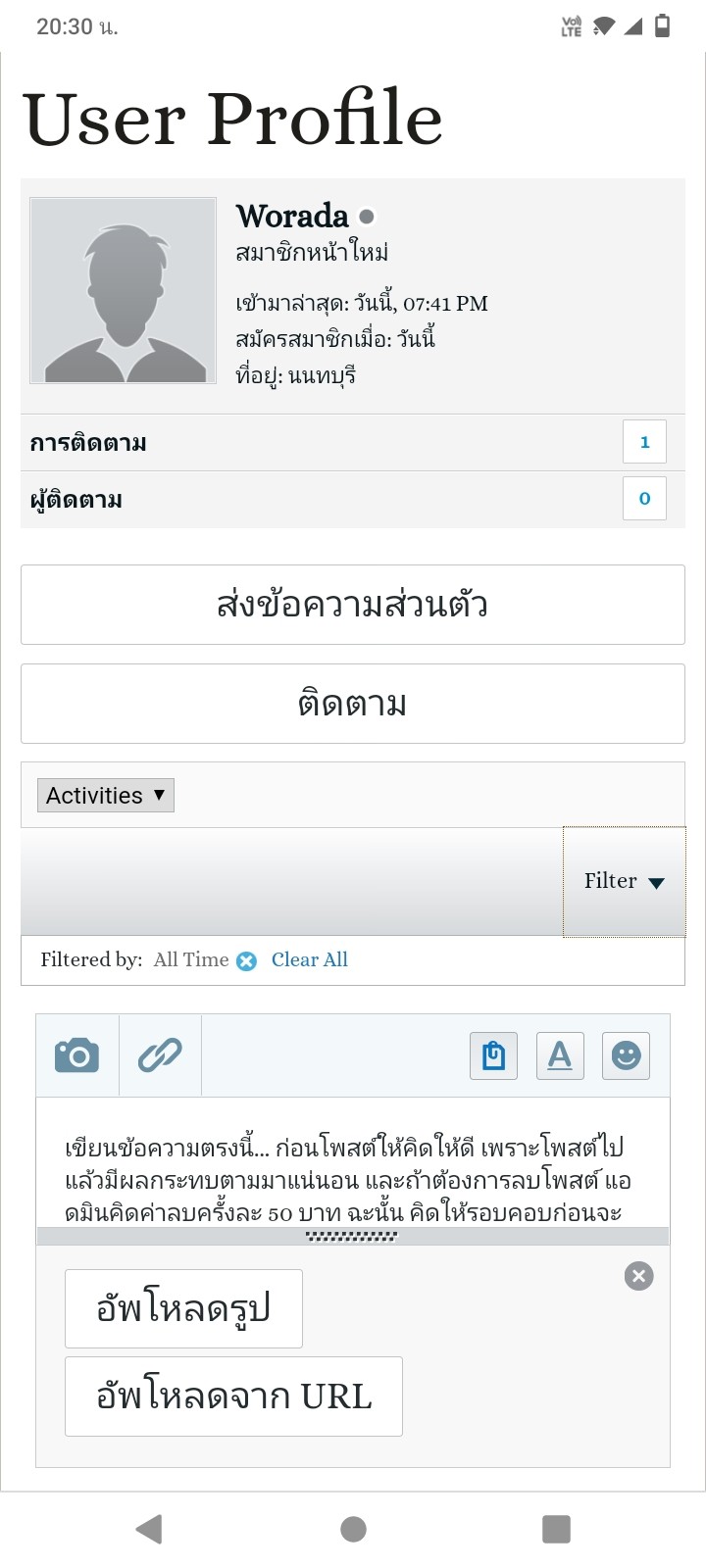Remove the All Time filter

(x=246, y=960)
